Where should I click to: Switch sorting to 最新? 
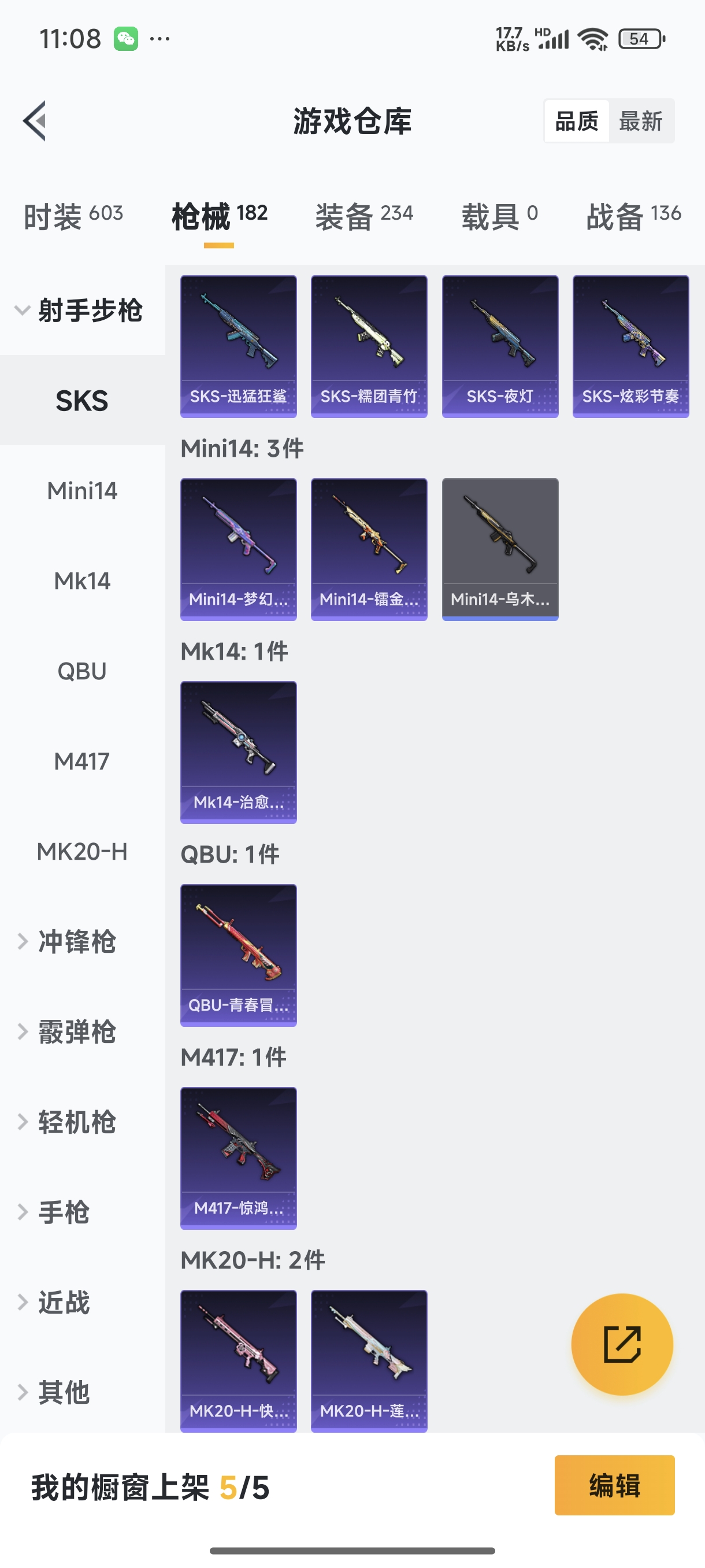point(642,120)
